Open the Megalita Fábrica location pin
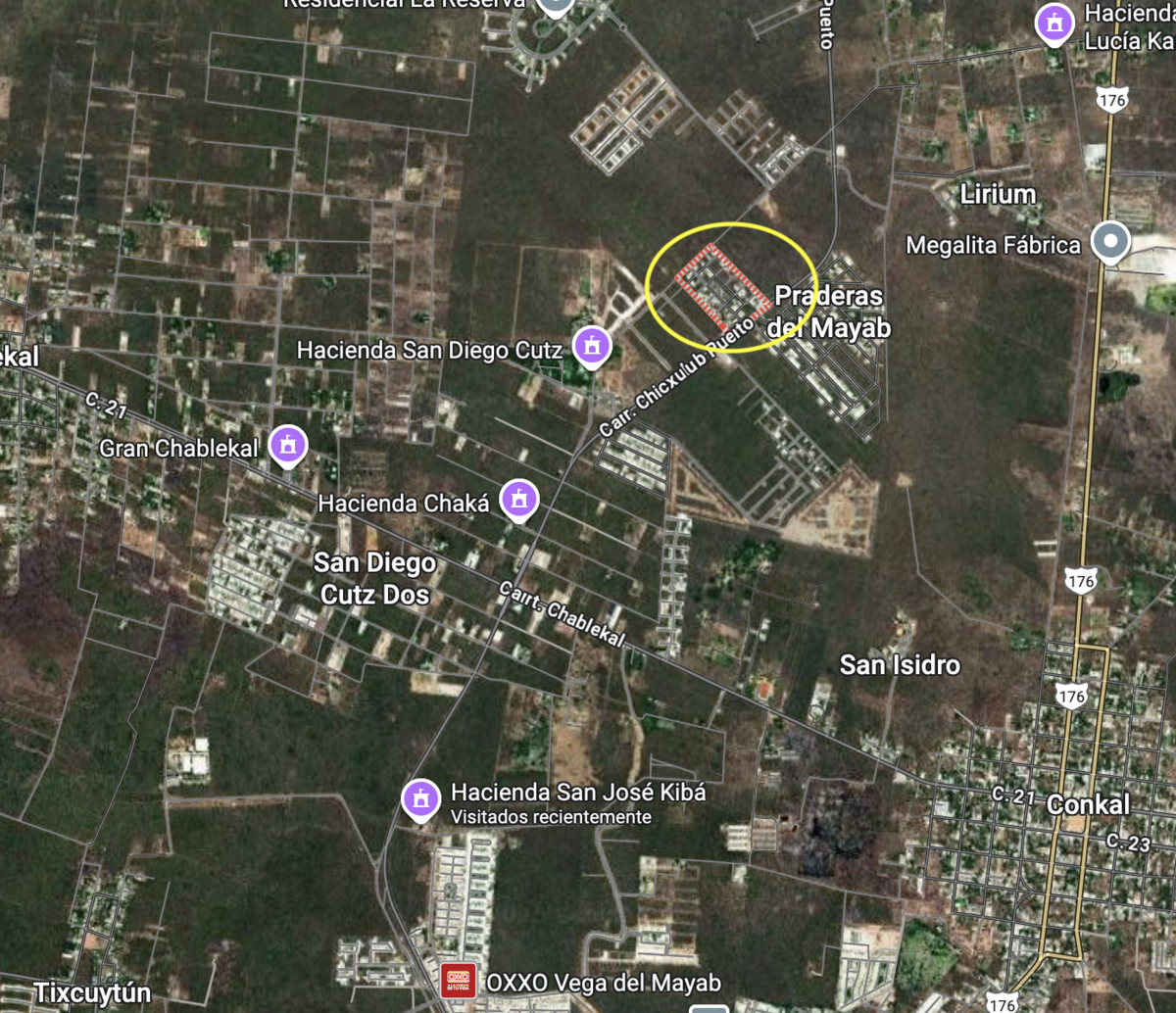The image size is (1176, 1013). pyautogui.click(x=1110, y=241)
